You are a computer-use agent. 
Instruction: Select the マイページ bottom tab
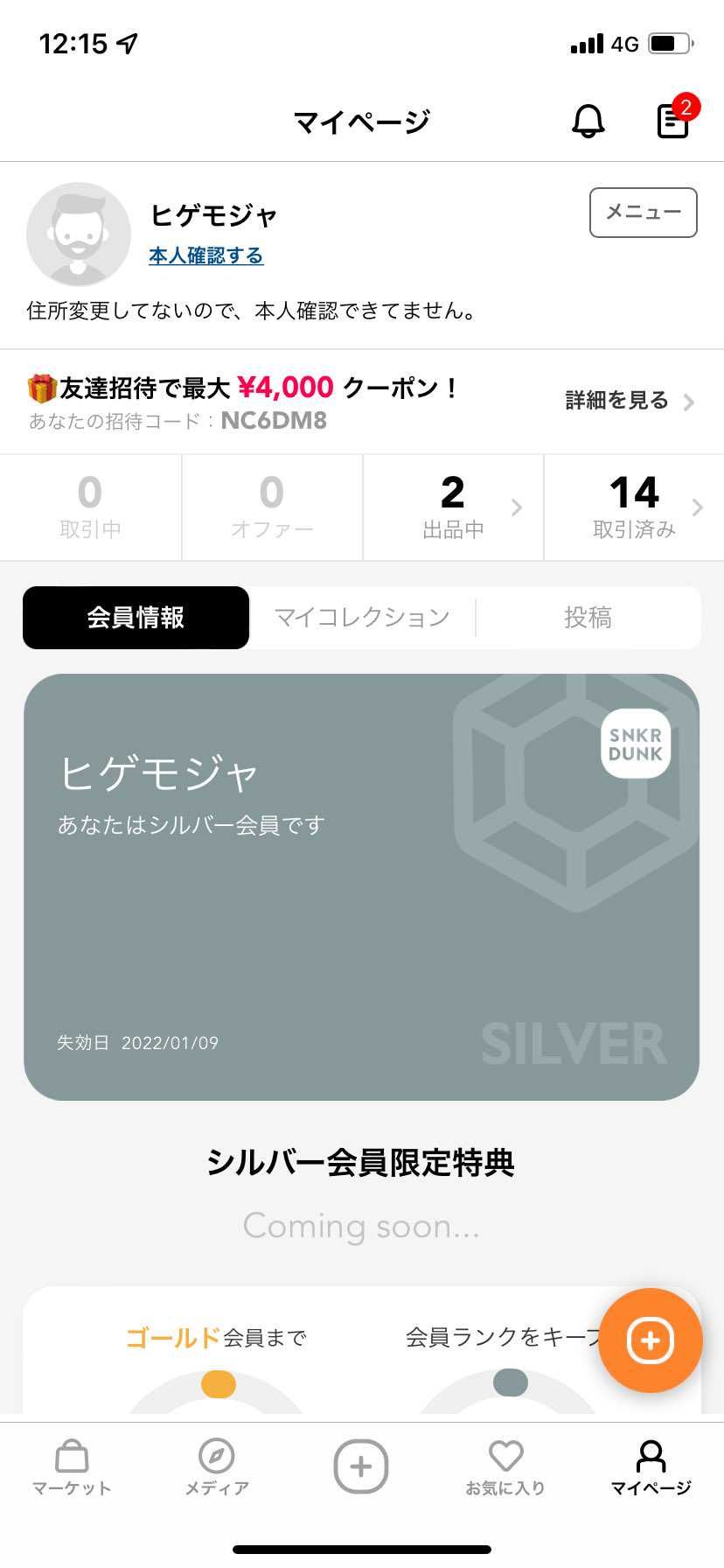pyautogui.click(x=651, y=1469)
